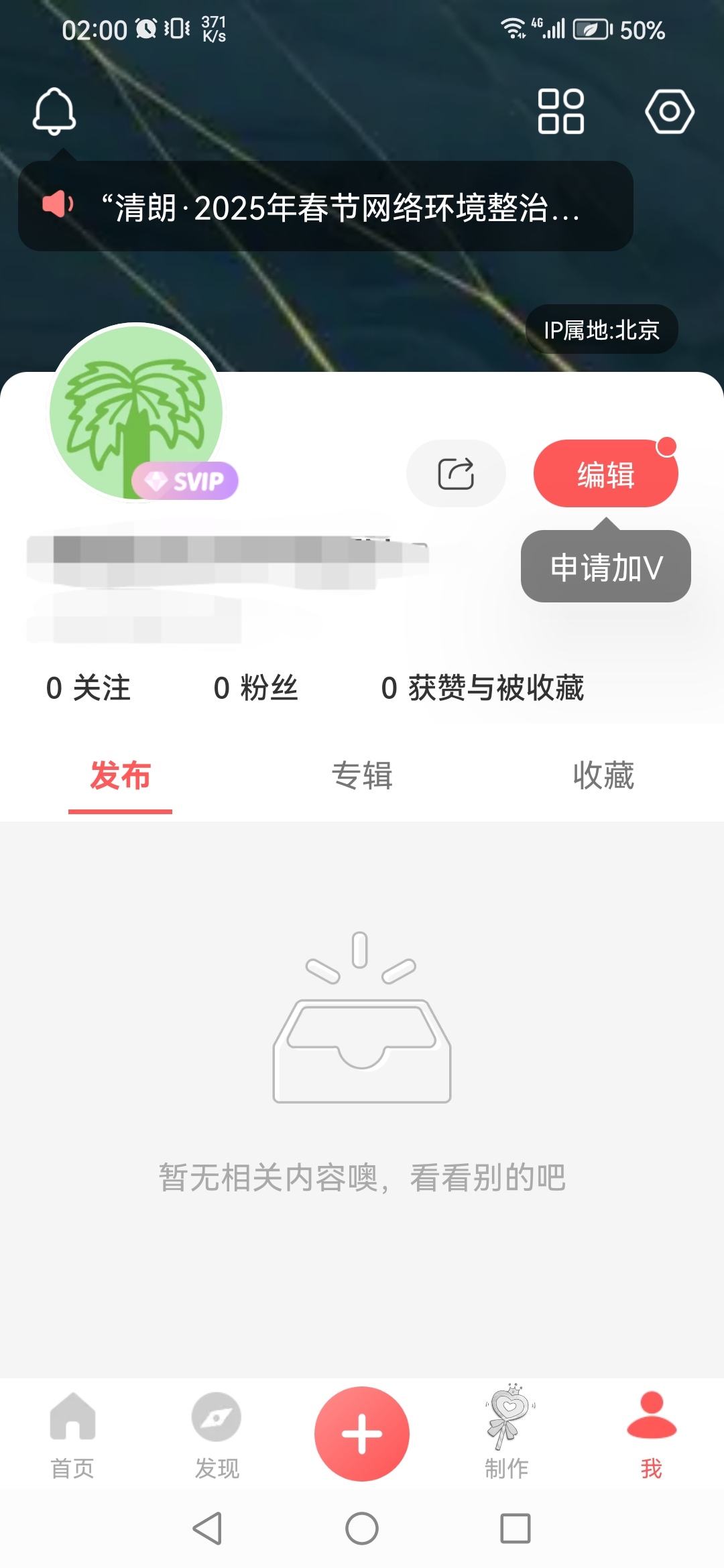724x1568 pixels.
Task: Open the four-square grid menu
Action: tap(560, 111)
